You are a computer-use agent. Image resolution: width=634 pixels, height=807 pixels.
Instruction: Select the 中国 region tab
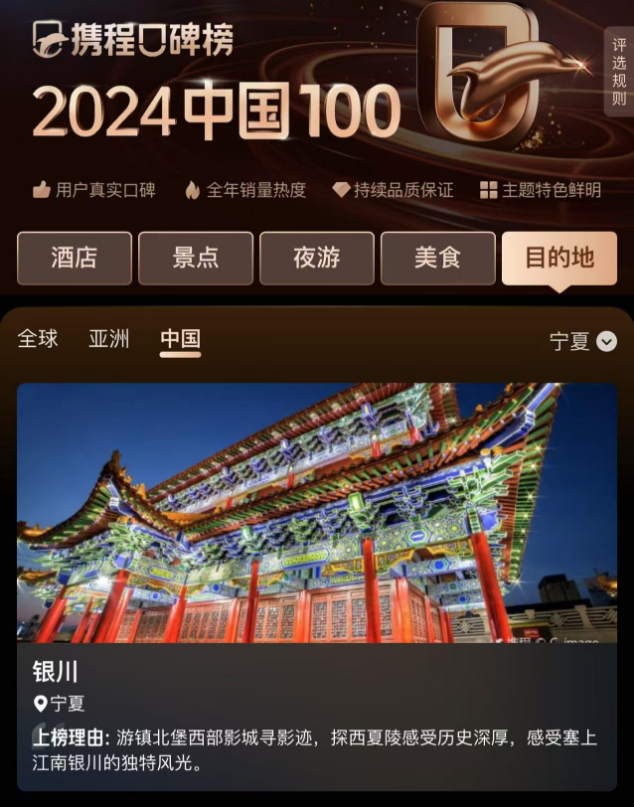pyautogui.click(x=181, y=339)
